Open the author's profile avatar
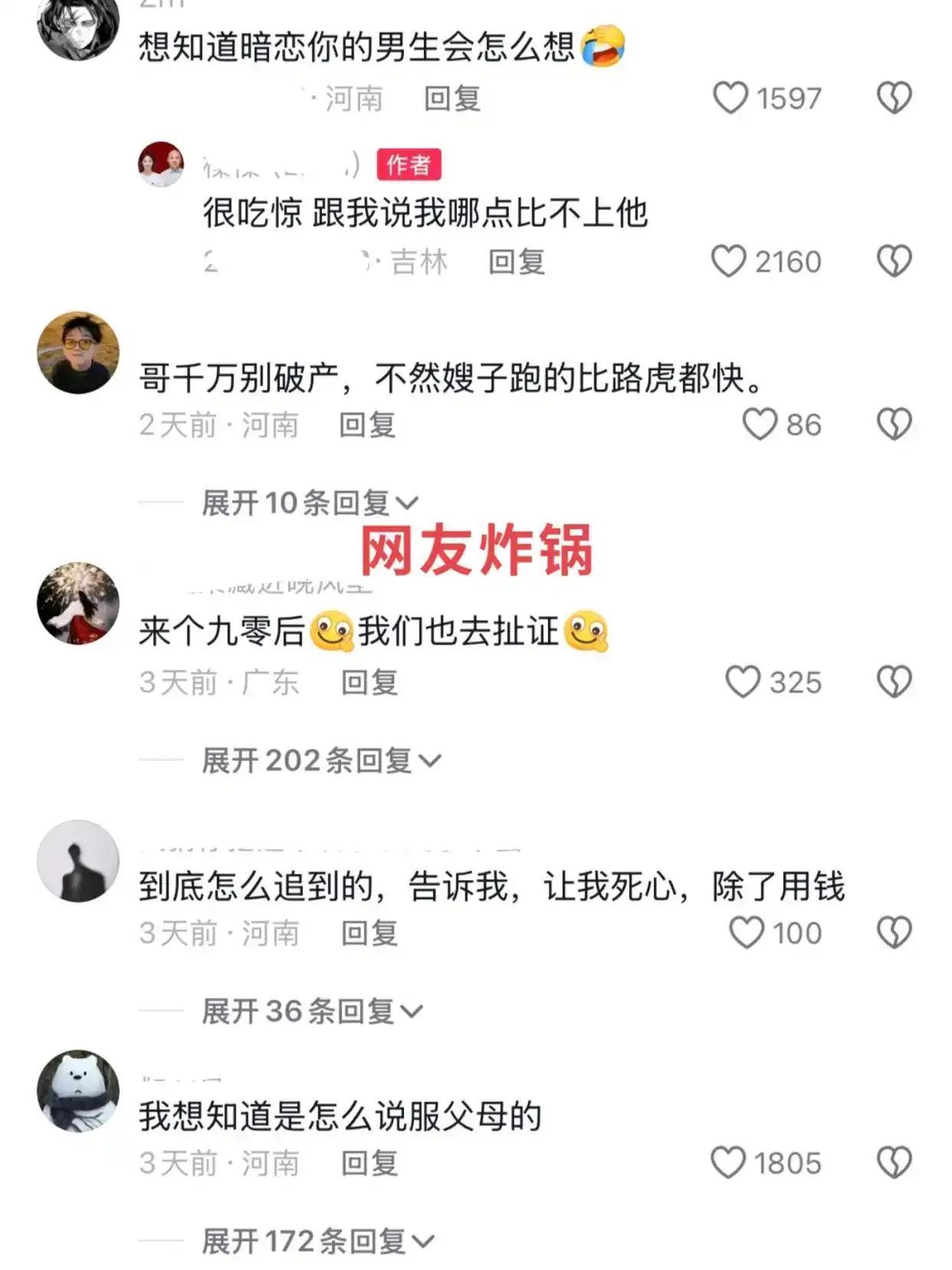Image resolution: width=952 pixels, height=1270 pixels. click(x=161, y=164)
